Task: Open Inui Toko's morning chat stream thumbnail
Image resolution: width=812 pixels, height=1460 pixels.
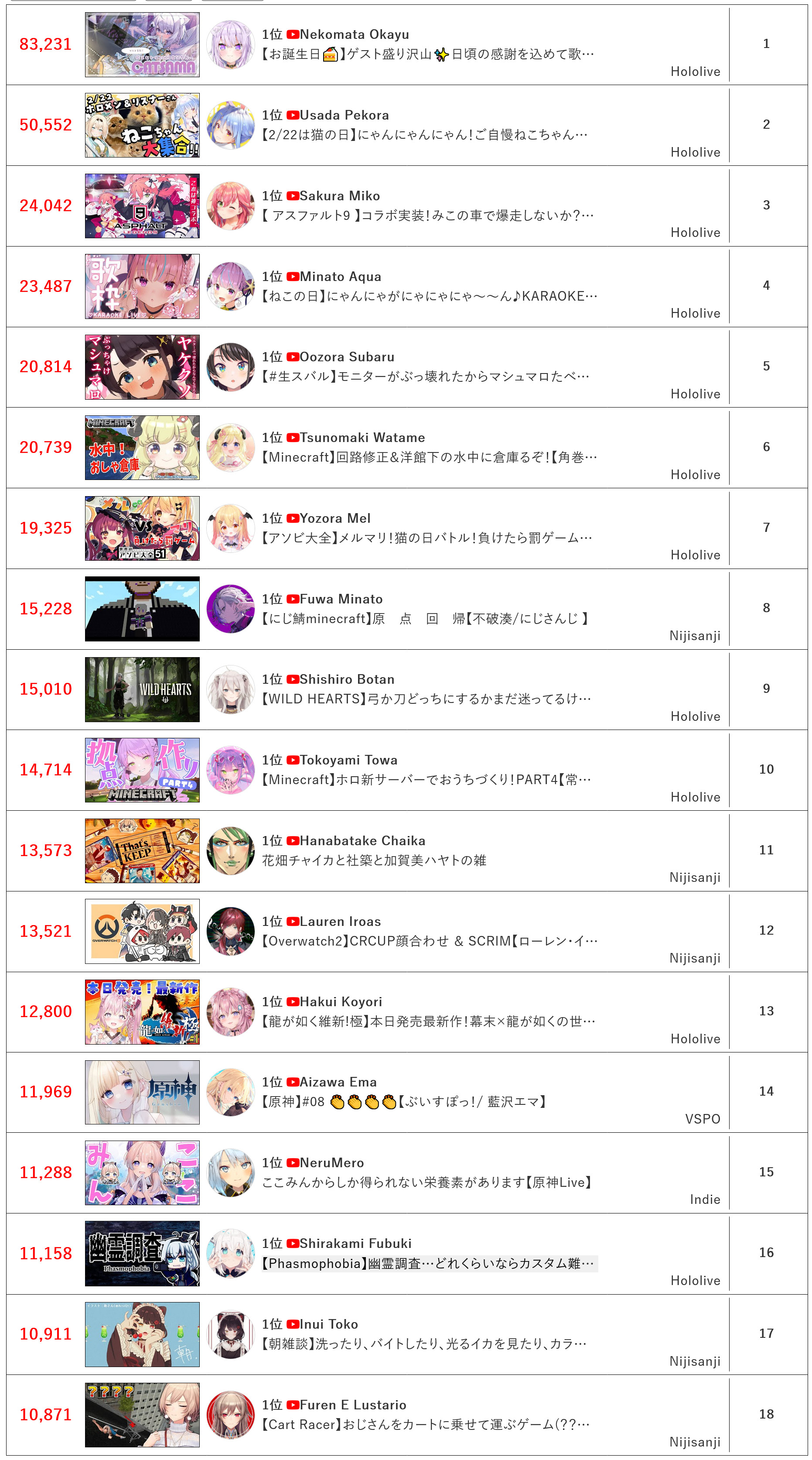Action: point(142,1334)
